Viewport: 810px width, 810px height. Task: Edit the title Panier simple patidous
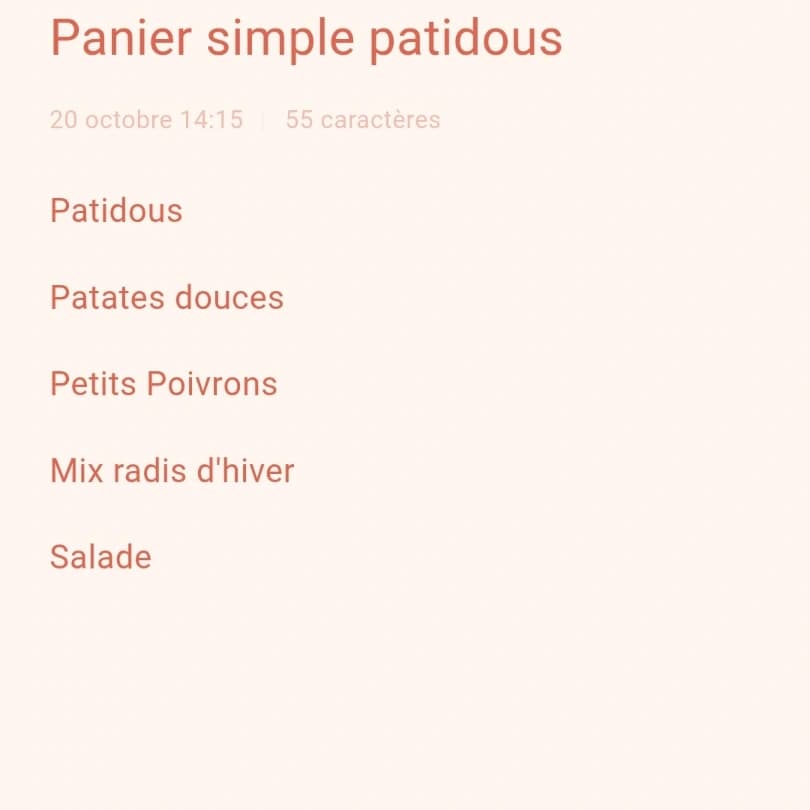(x=306, y=39)
